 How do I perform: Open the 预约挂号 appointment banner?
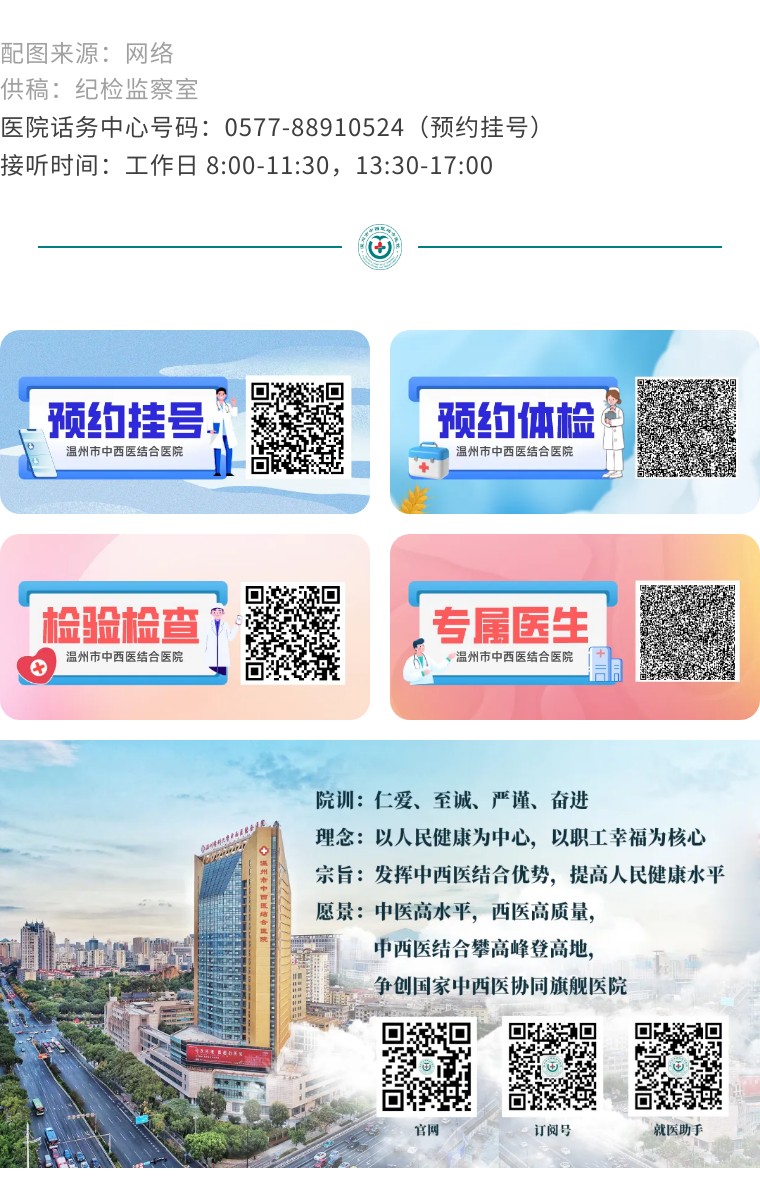pyautogui.click(x=185, y=422)
